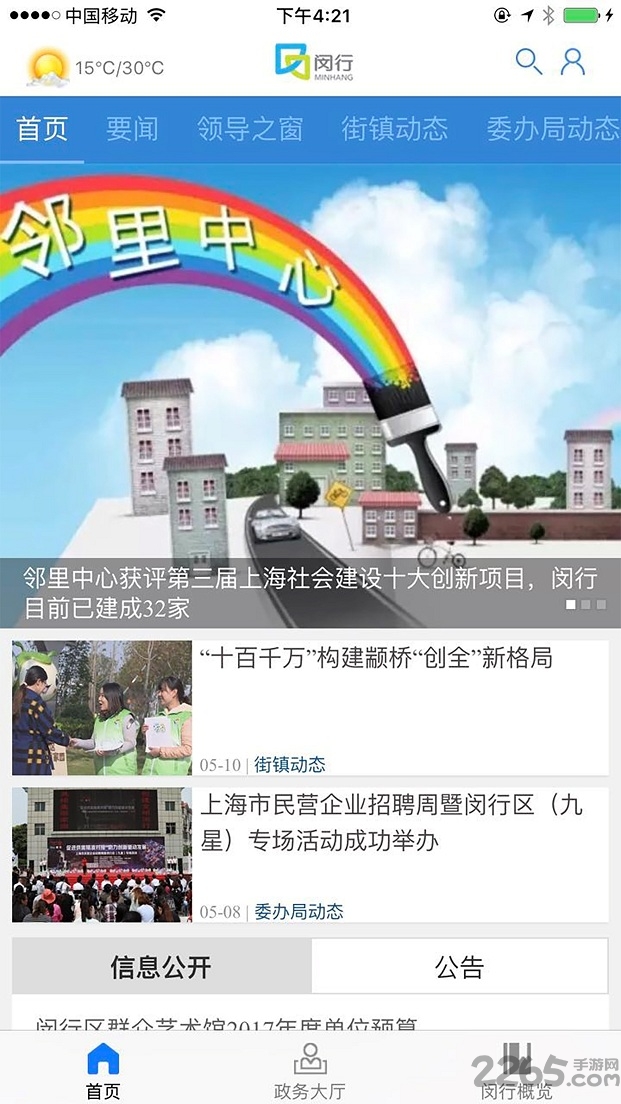Open the weather forecast widget
This screenshot has height=1104, width=621.
click(x=95, y=67)
